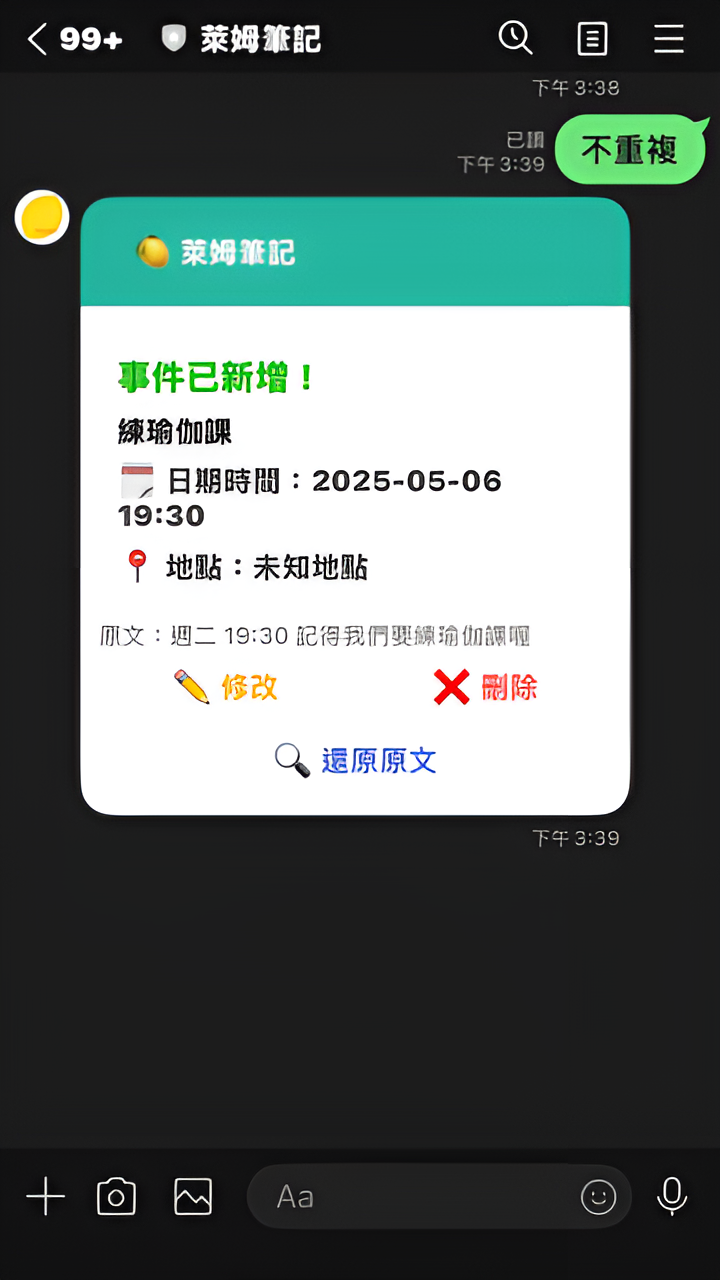Tap the 萊姆筆記 chat title
Screen dimensions: 720x1280
click(262, 38)
